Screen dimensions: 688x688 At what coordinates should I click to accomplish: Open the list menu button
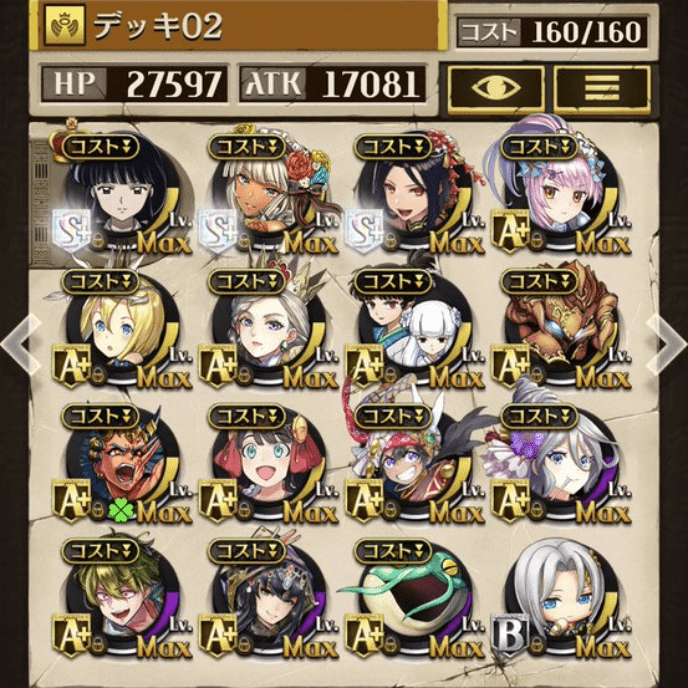[x=601, y=88]
